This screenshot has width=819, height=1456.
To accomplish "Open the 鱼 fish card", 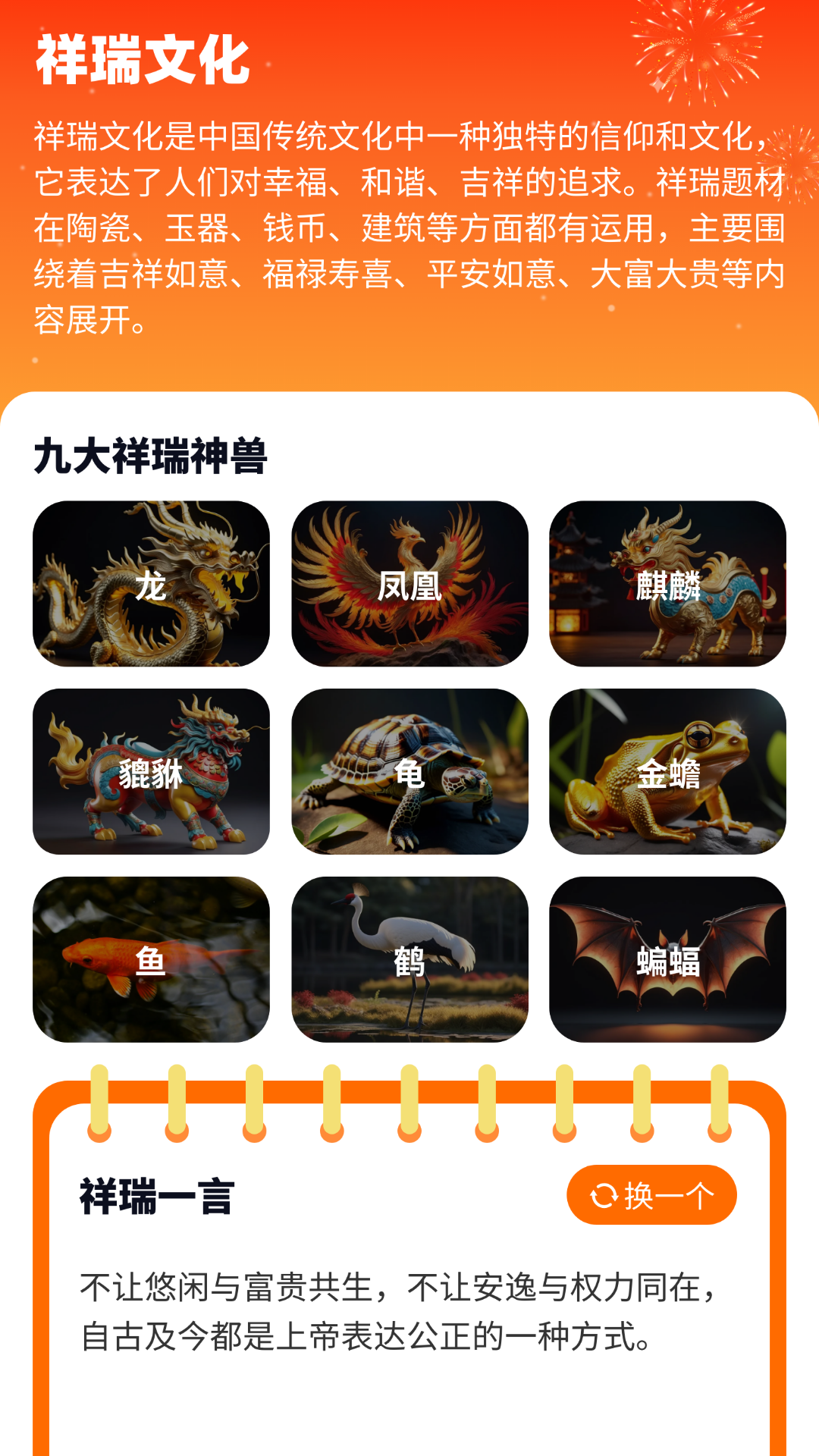I will pos(151,959).
